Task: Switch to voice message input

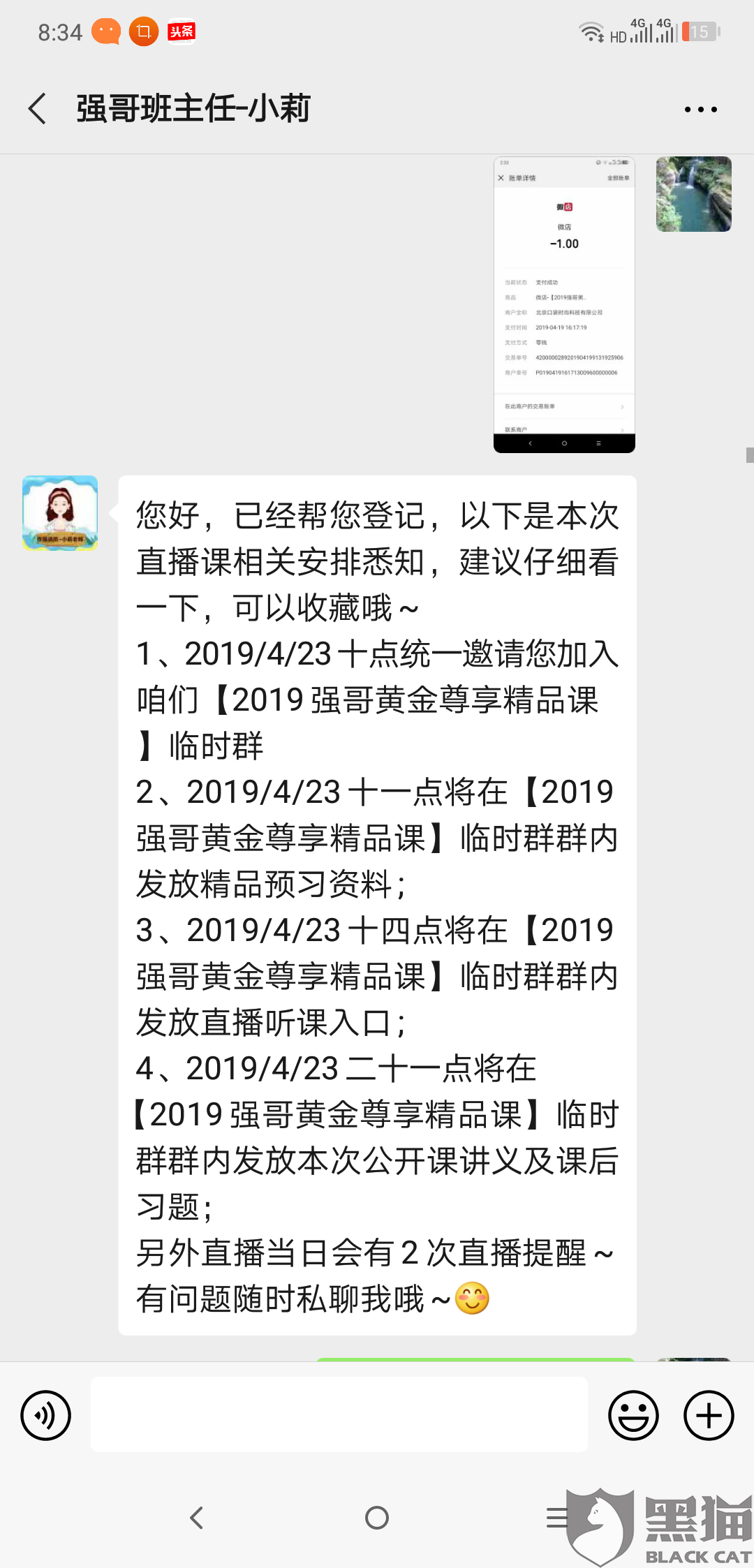Action: [x=46, y=1415]
